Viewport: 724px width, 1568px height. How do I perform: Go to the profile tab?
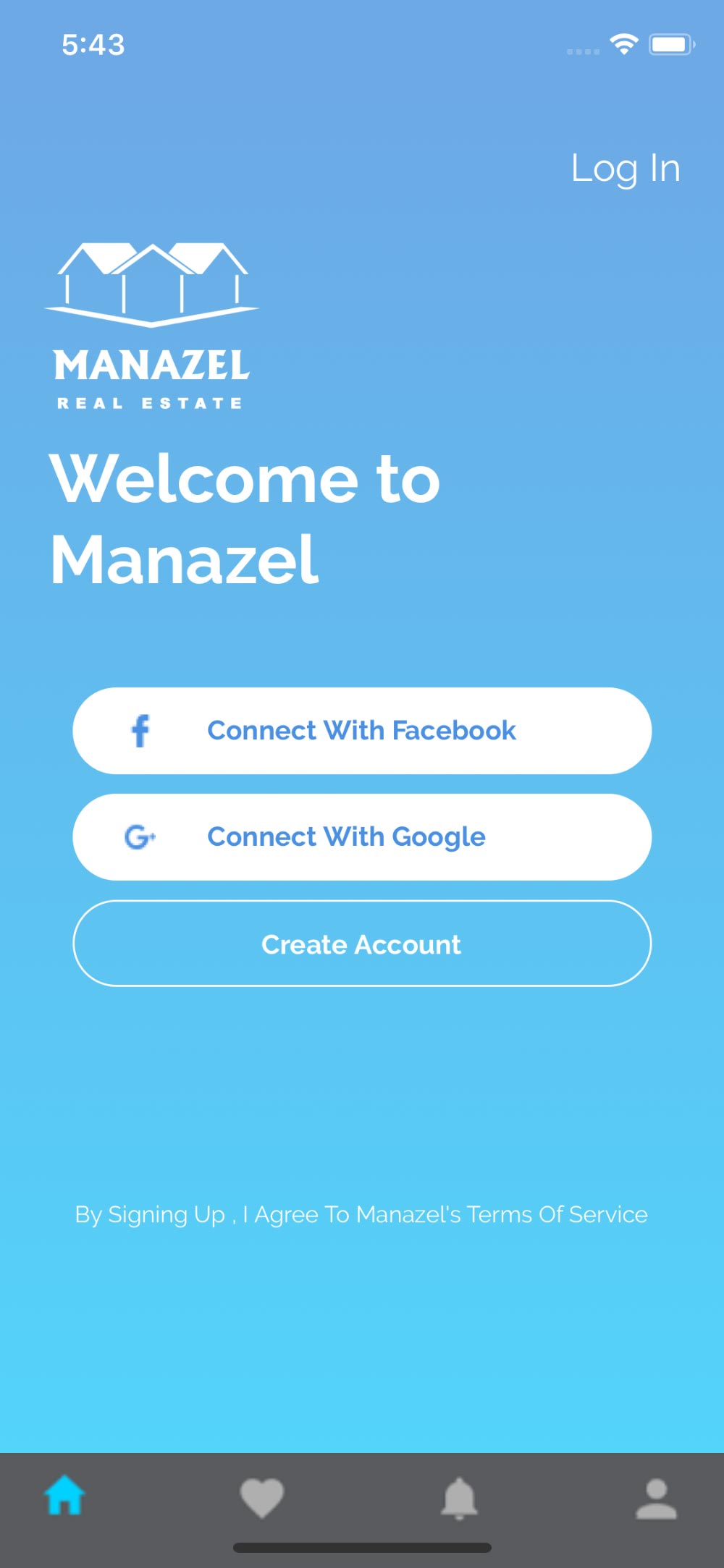tap(656, 1499)
